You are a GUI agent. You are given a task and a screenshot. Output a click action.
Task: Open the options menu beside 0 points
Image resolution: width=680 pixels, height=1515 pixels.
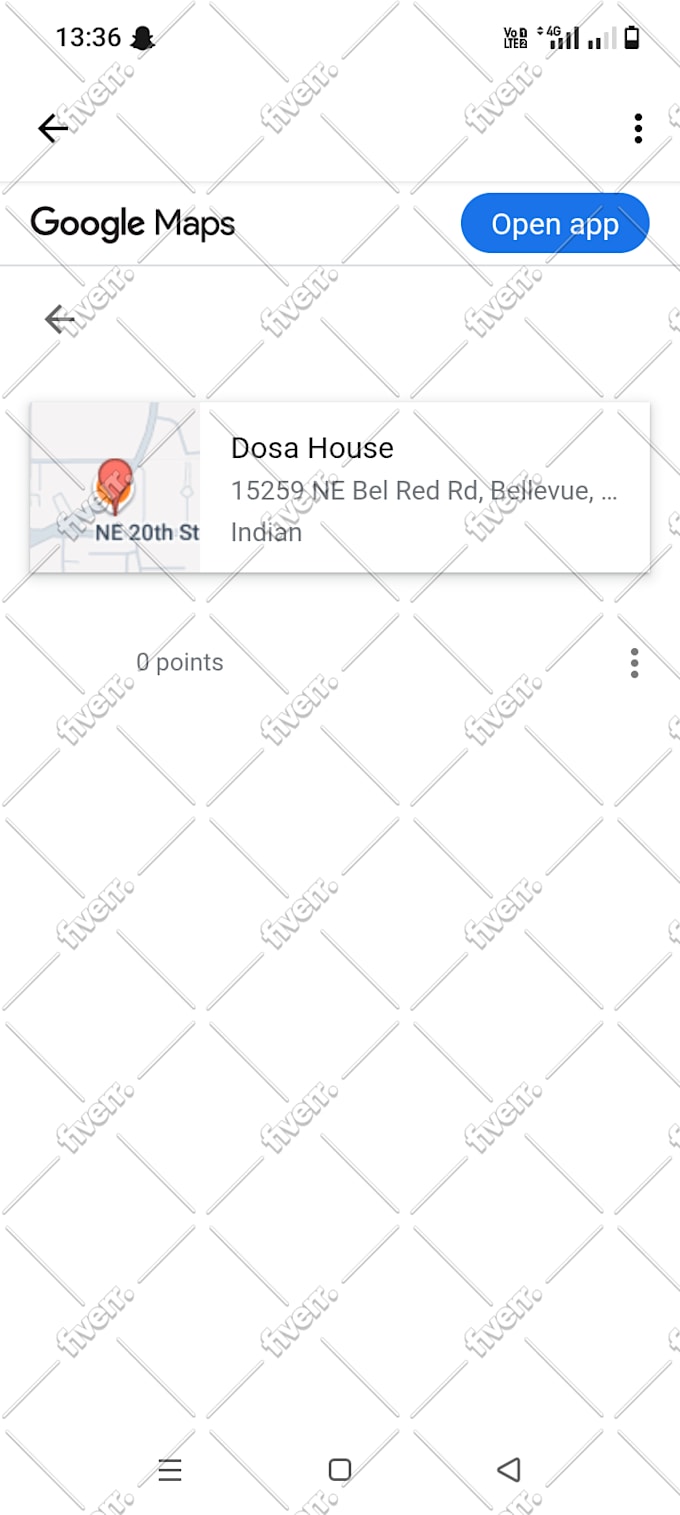pyautogui.click(x=634, y=662)
